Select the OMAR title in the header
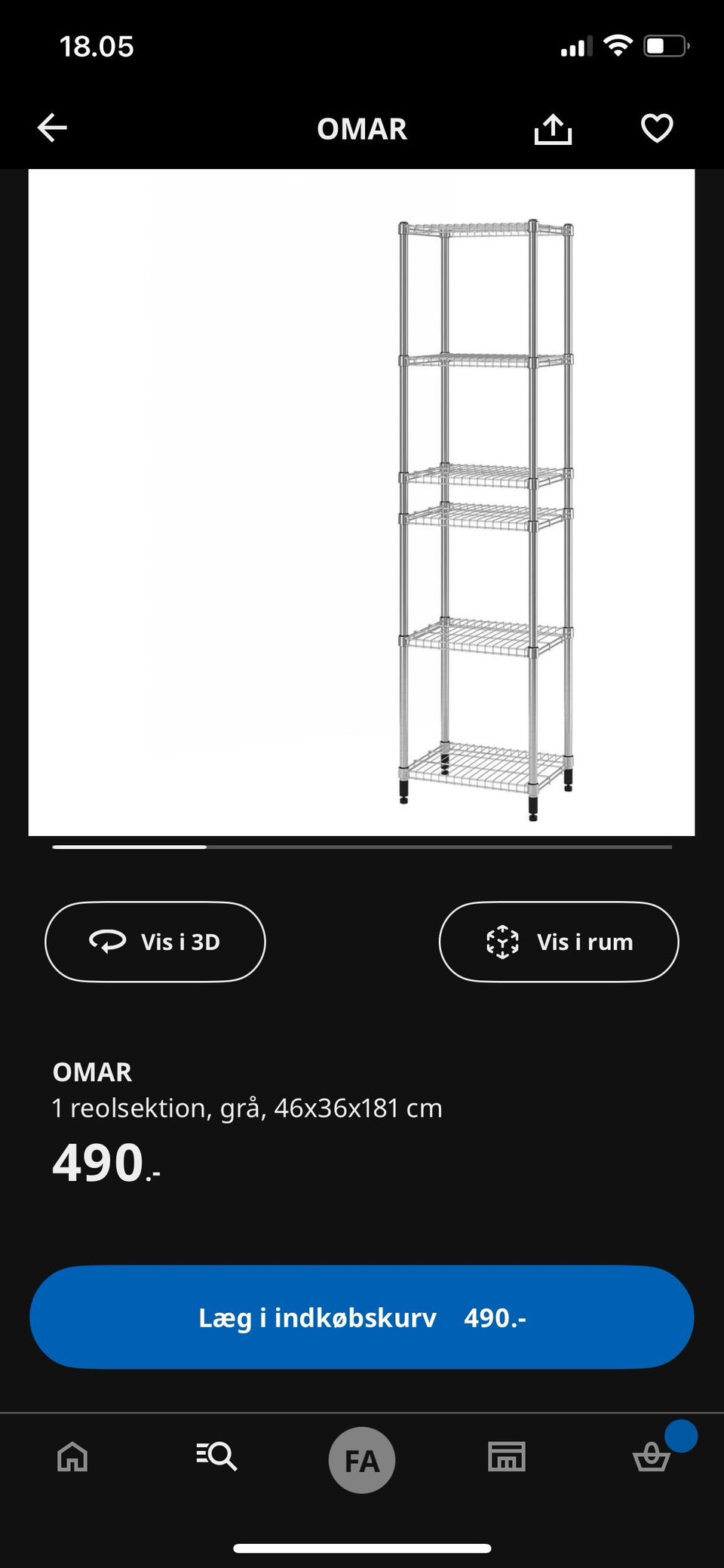Image resolution: width=724 pixels, height=1568 pixels. (362, 129)
